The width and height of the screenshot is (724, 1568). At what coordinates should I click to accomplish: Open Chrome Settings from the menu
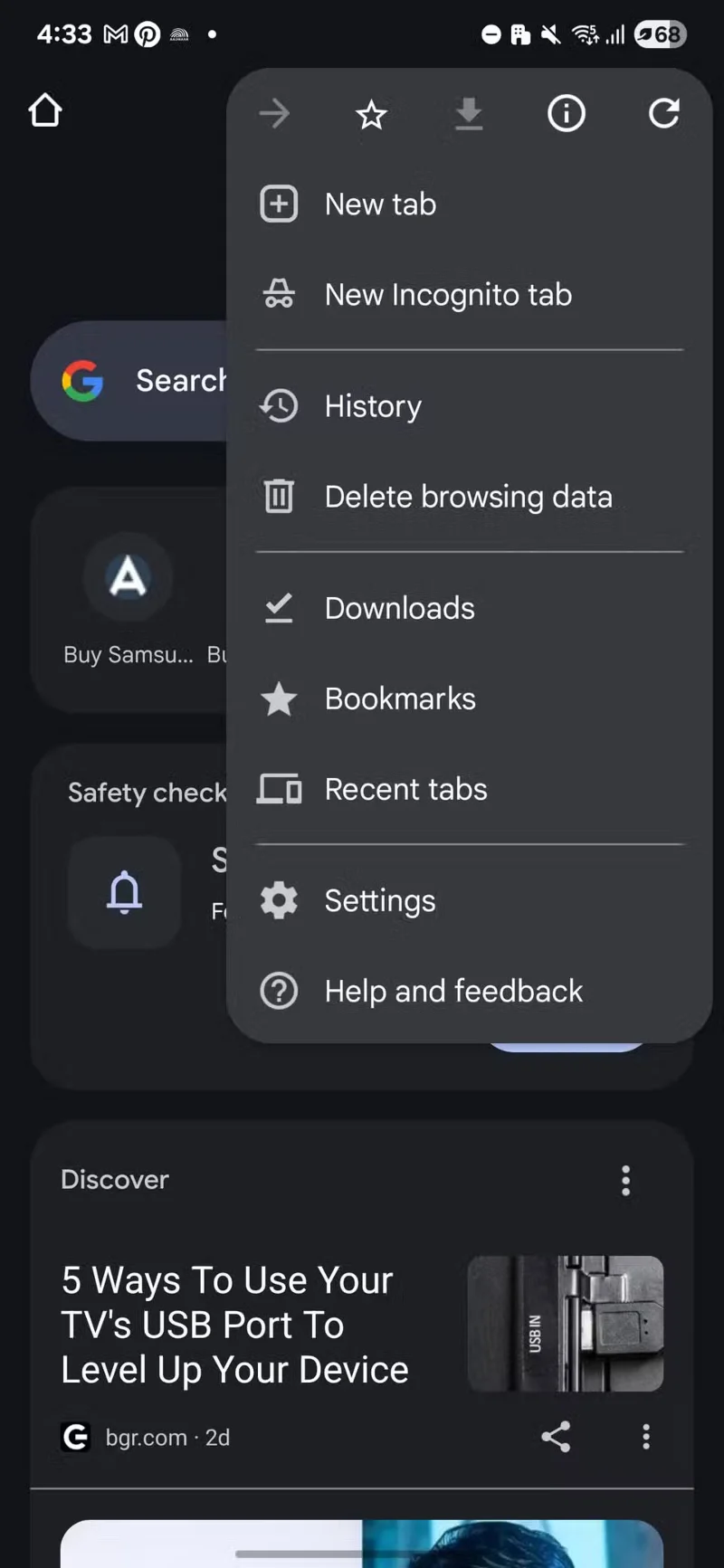click(380, 900)
